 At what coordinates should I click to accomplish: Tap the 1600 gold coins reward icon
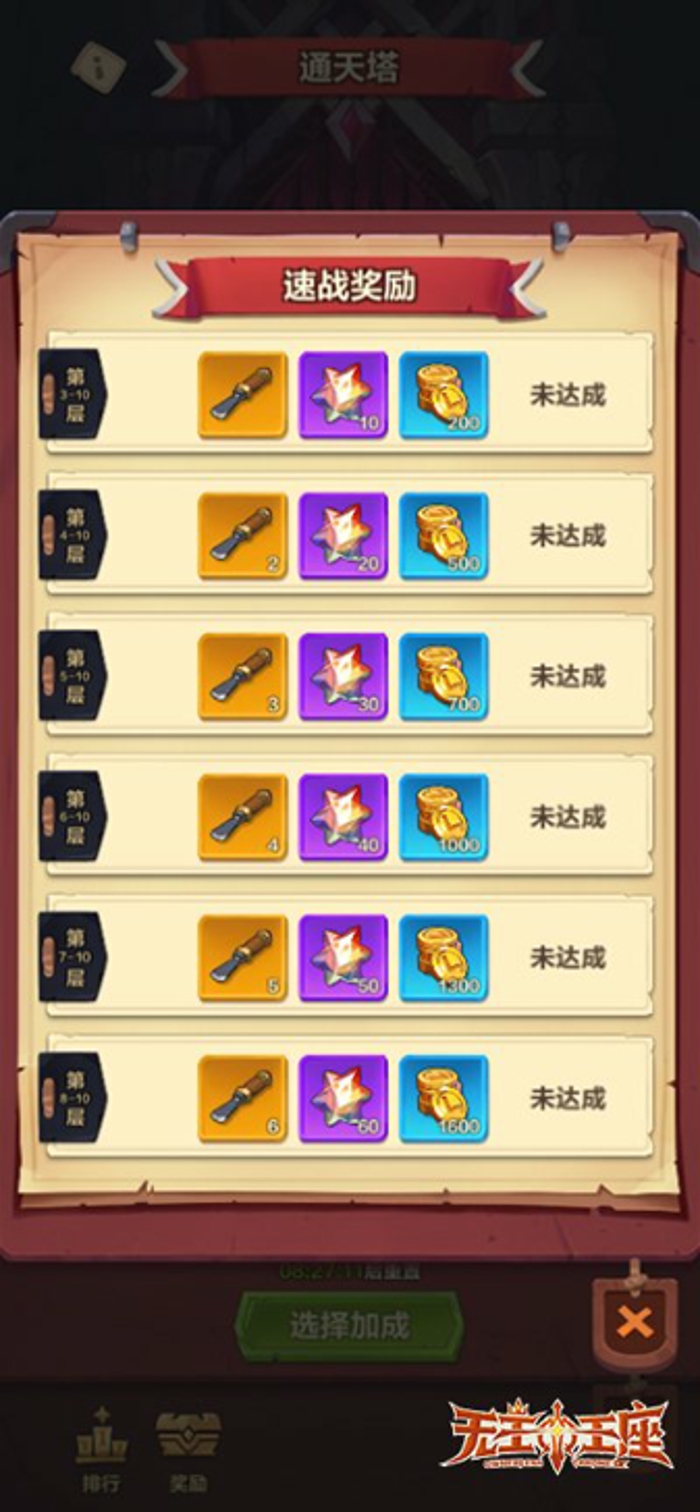[443, 1098]
